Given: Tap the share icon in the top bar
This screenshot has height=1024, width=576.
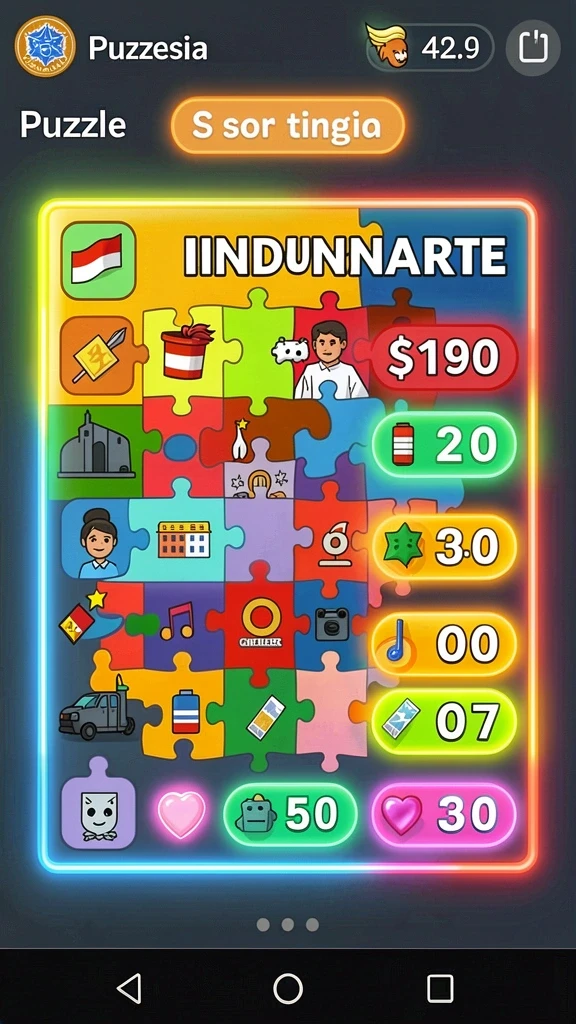Looking at the screenshot, I should [x=533, y=48].
